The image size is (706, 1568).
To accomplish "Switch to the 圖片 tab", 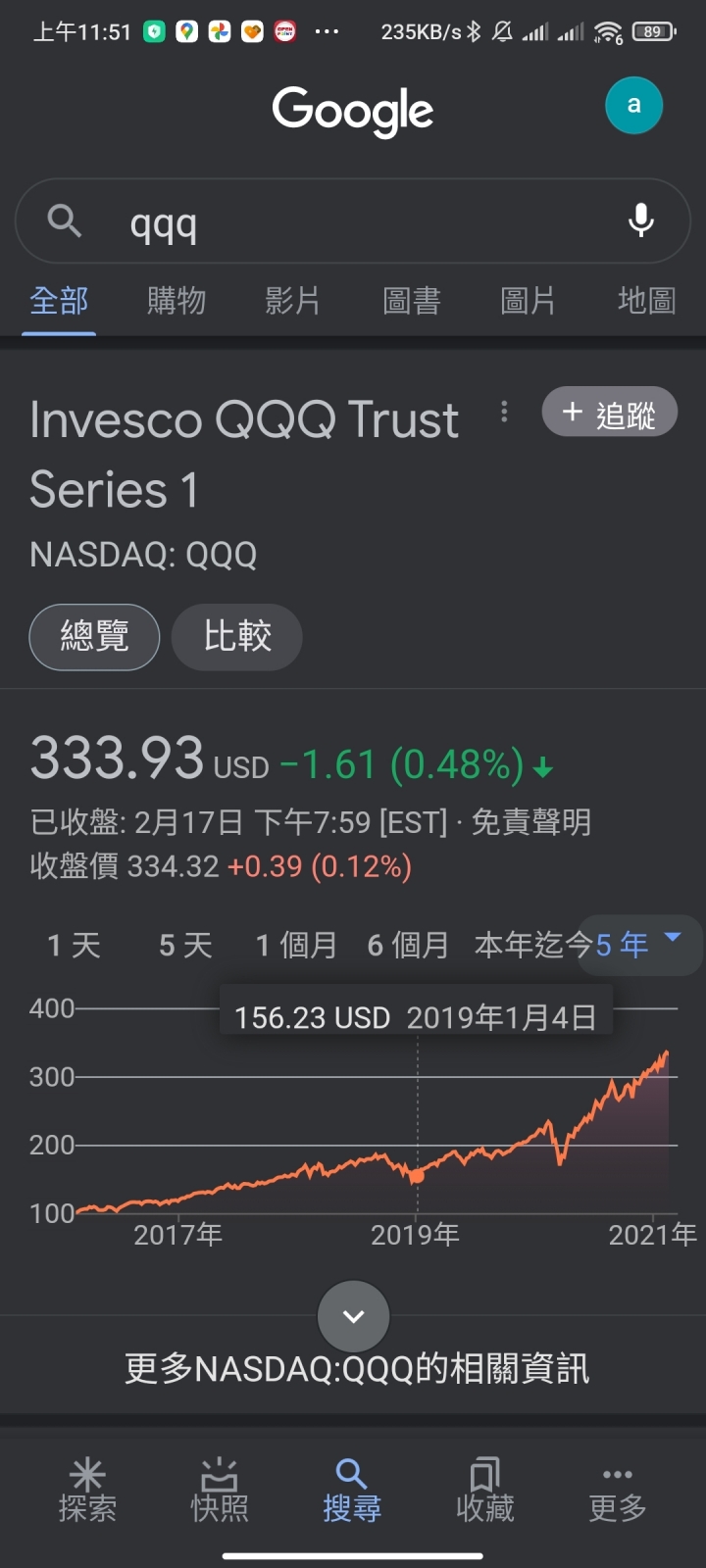I will (x=529, y=301).
